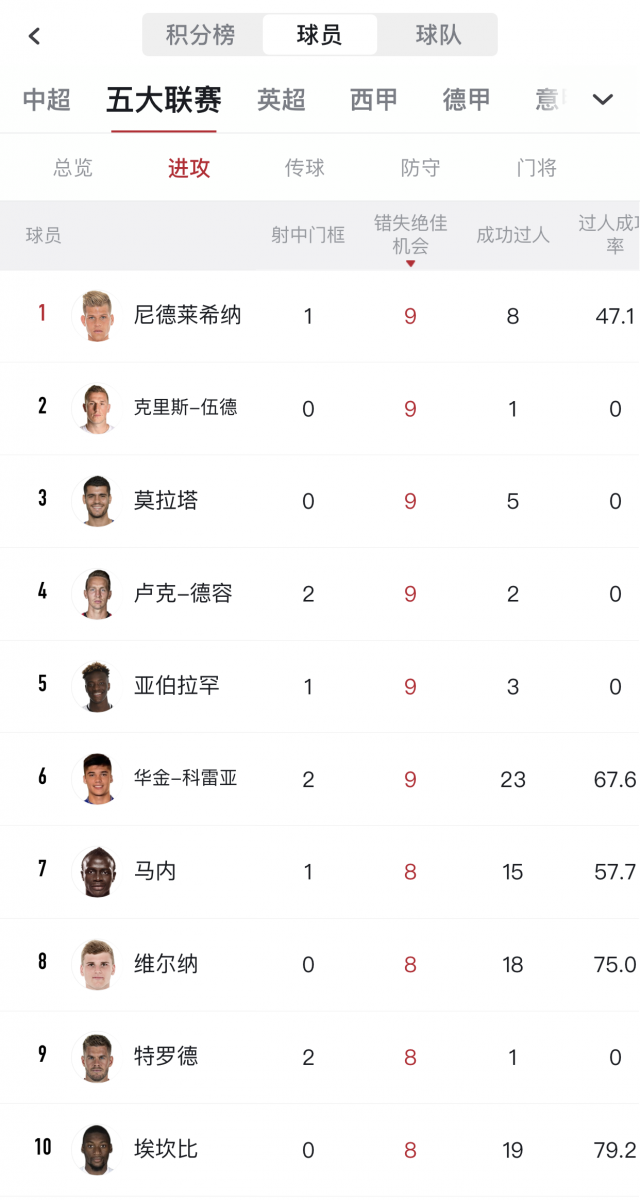Open player 埃坎比's row

pyautogui.click(x=320, y=1150)
